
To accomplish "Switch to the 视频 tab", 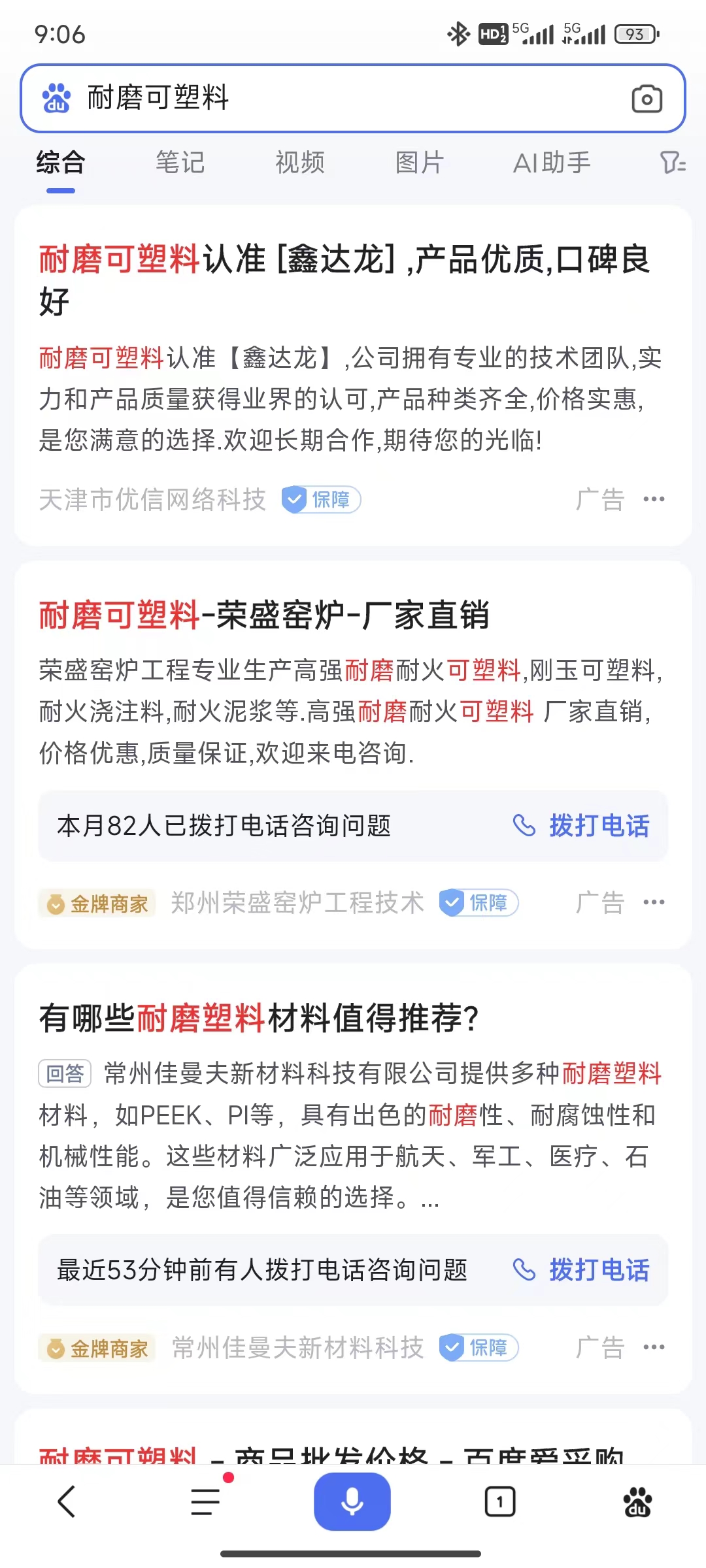I will tap(299, 163).
